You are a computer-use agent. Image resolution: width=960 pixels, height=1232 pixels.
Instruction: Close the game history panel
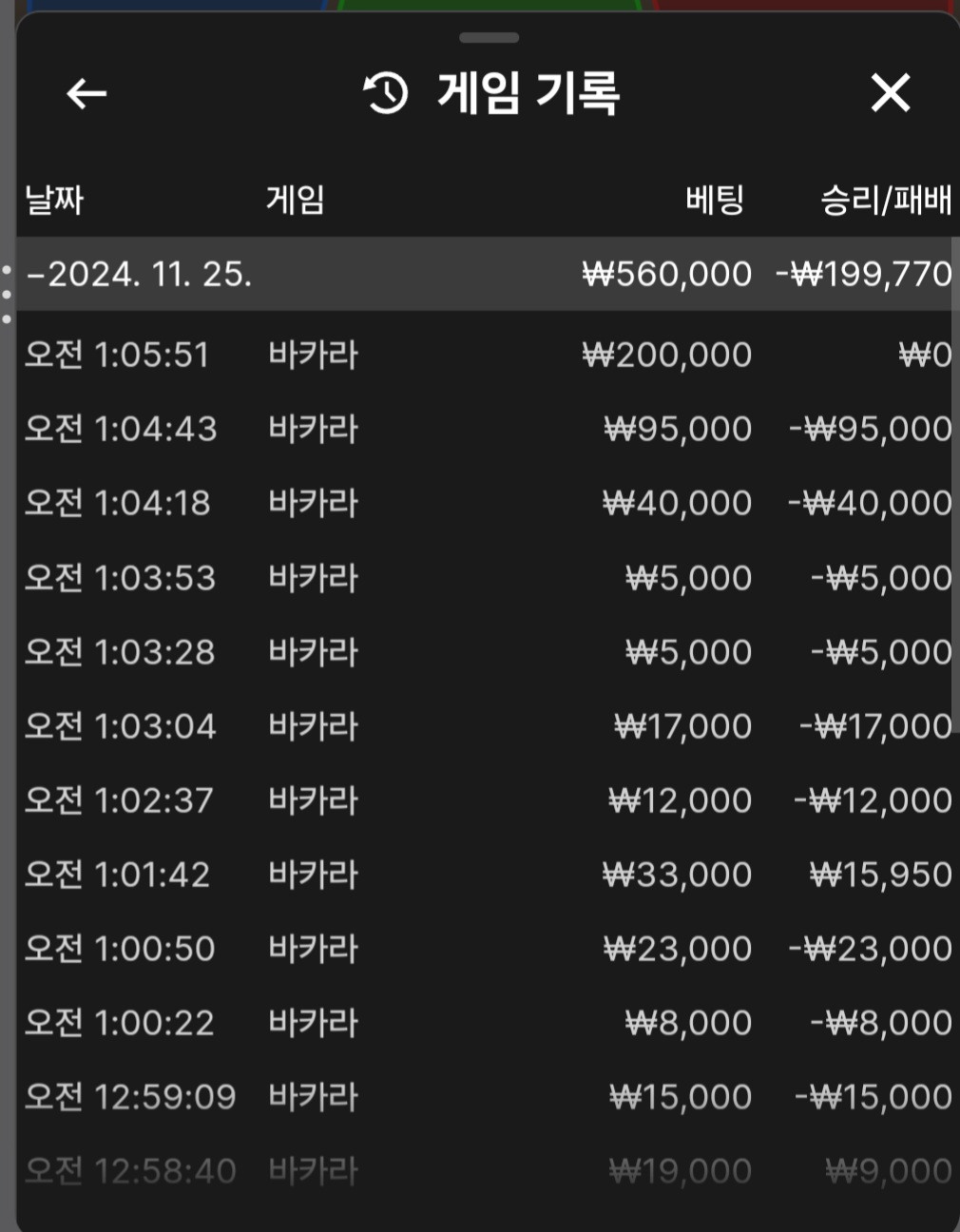click(890, 93)
